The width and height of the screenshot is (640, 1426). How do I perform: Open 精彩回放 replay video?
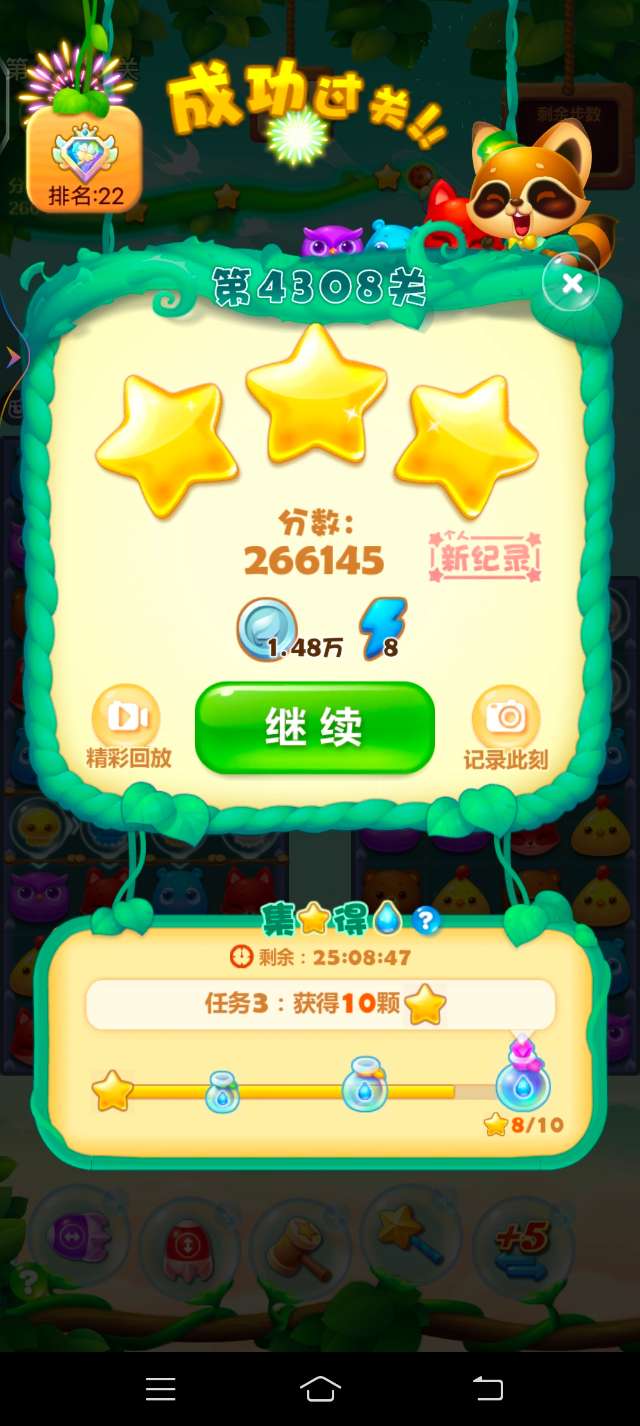click(x=126, y=716)
